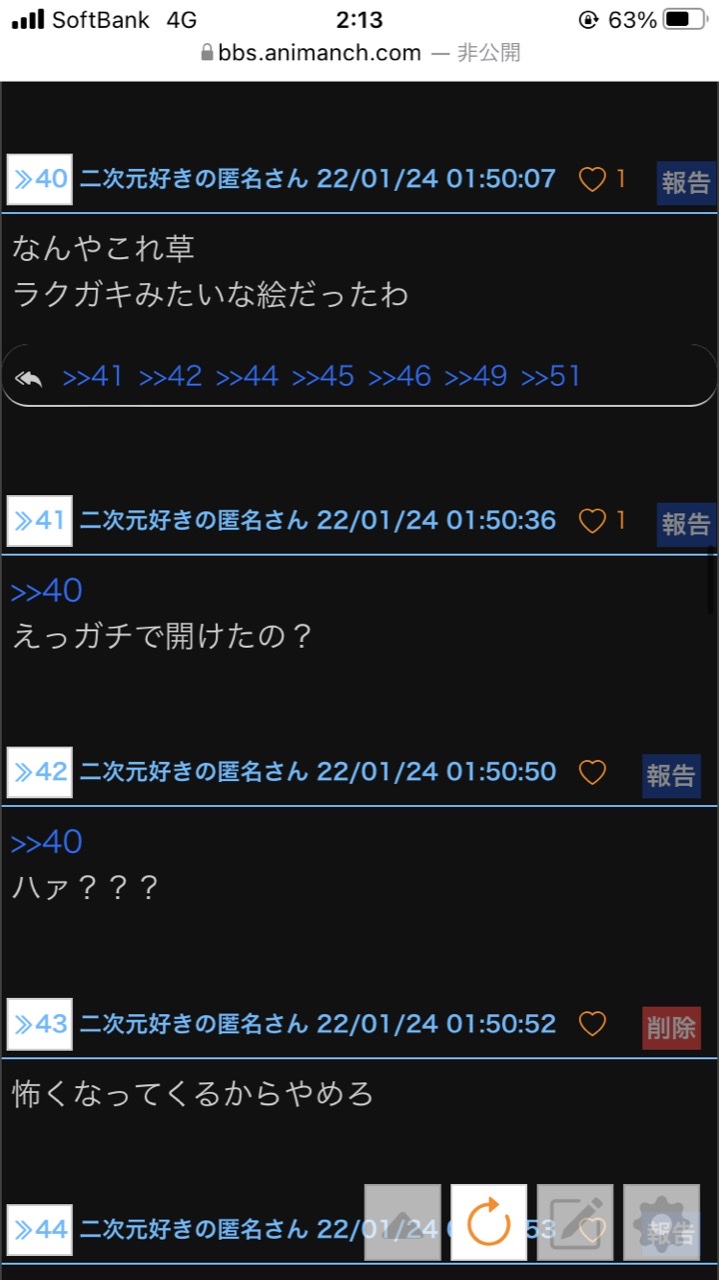719x1280 pixels.
Task: Open reply link >>46 under post 40
Action: (x=399, y=376)
